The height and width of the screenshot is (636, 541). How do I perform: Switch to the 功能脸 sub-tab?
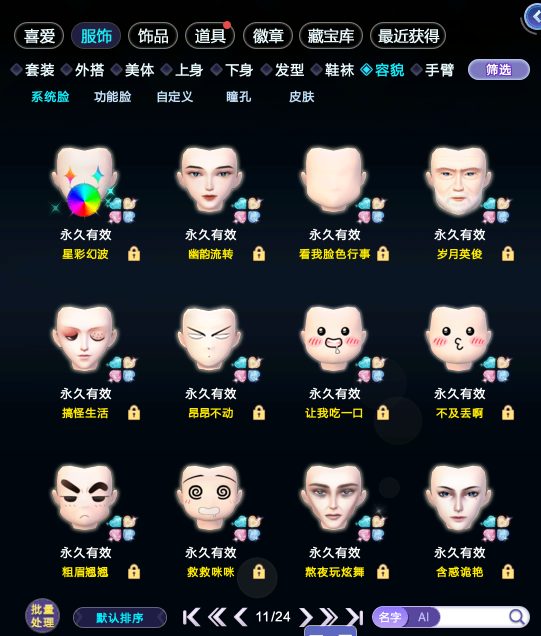(112, 97)
